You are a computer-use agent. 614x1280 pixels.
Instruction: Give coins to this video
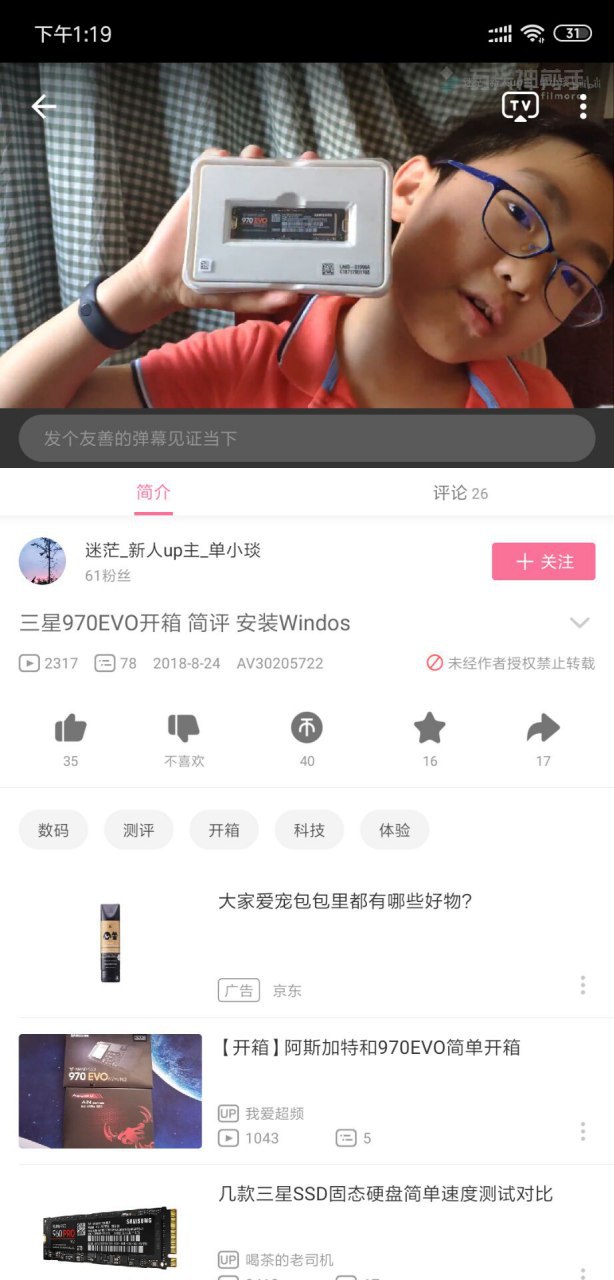pos(307,729)
